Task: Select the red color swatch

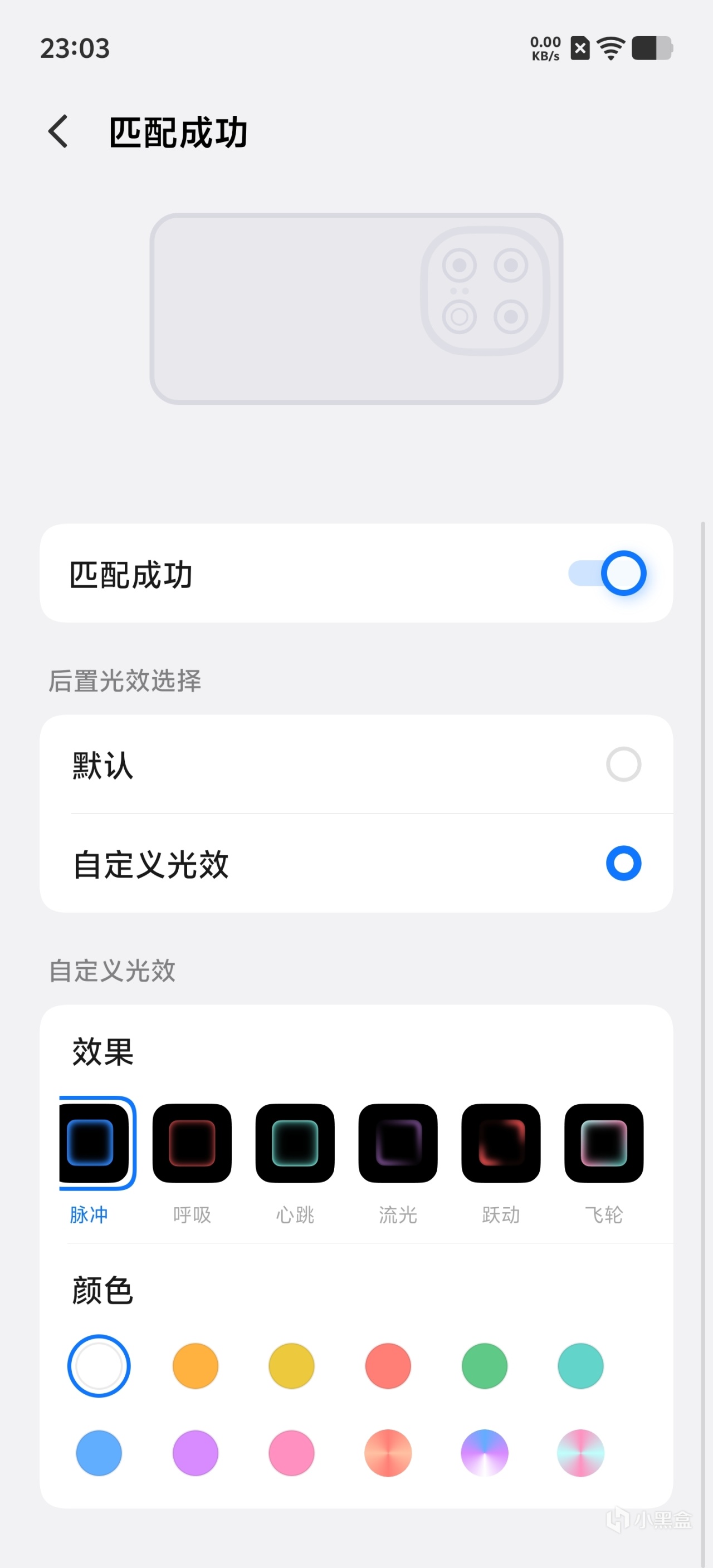Action: [388, 1366]
